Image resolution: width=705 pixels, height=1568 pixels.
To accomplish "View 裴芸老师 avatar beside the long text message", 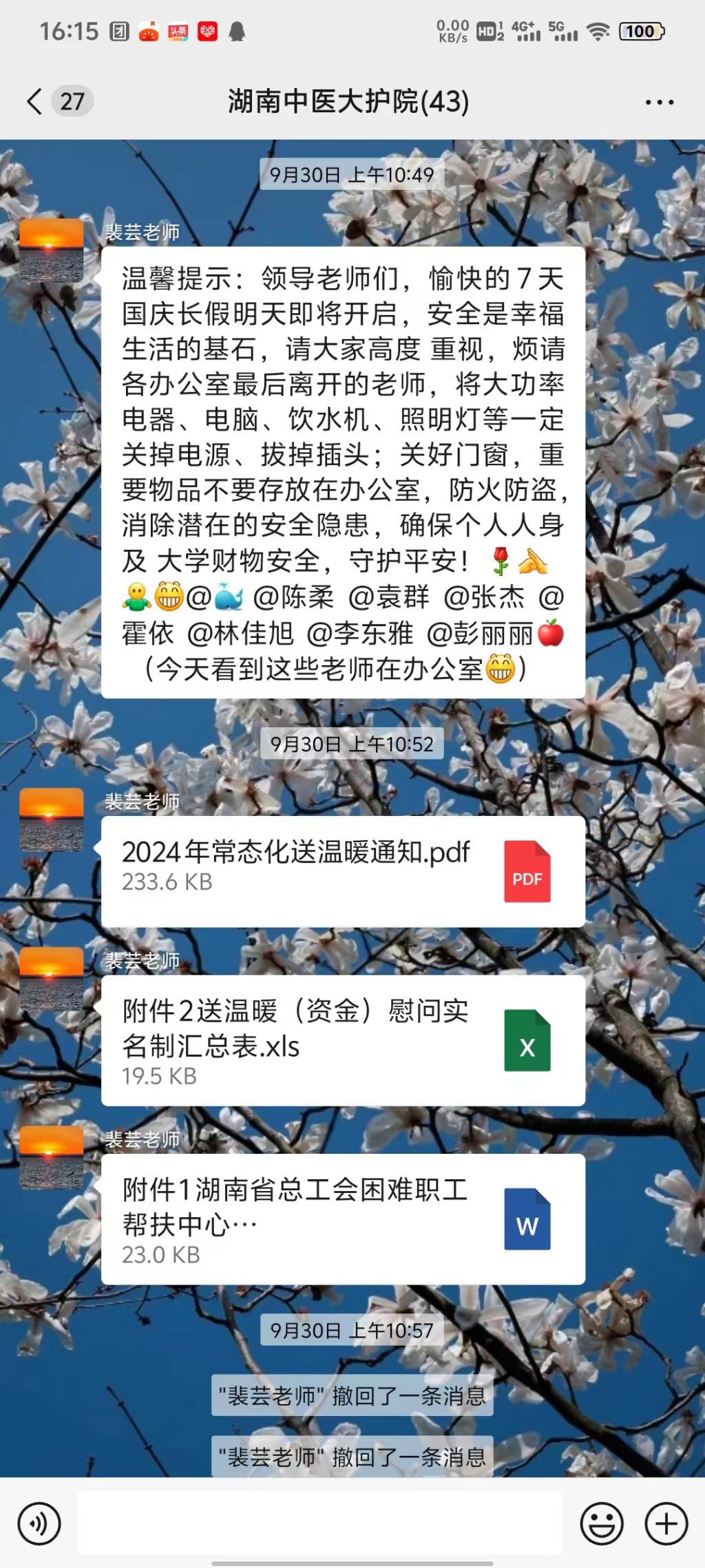I will [x=52, y=250].
